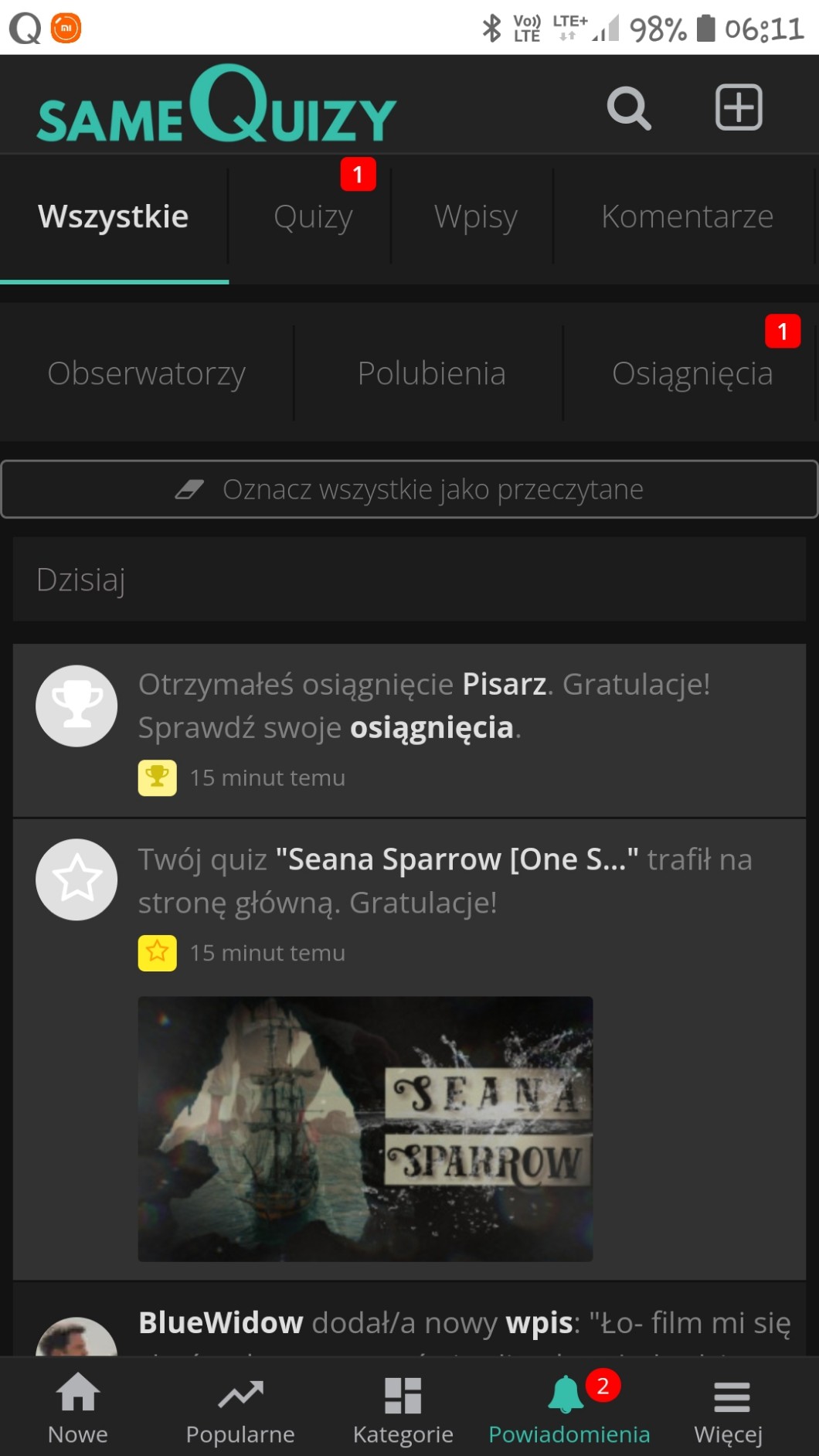
Task: Tap the plus icon to create new content
Action: (738, 107)
